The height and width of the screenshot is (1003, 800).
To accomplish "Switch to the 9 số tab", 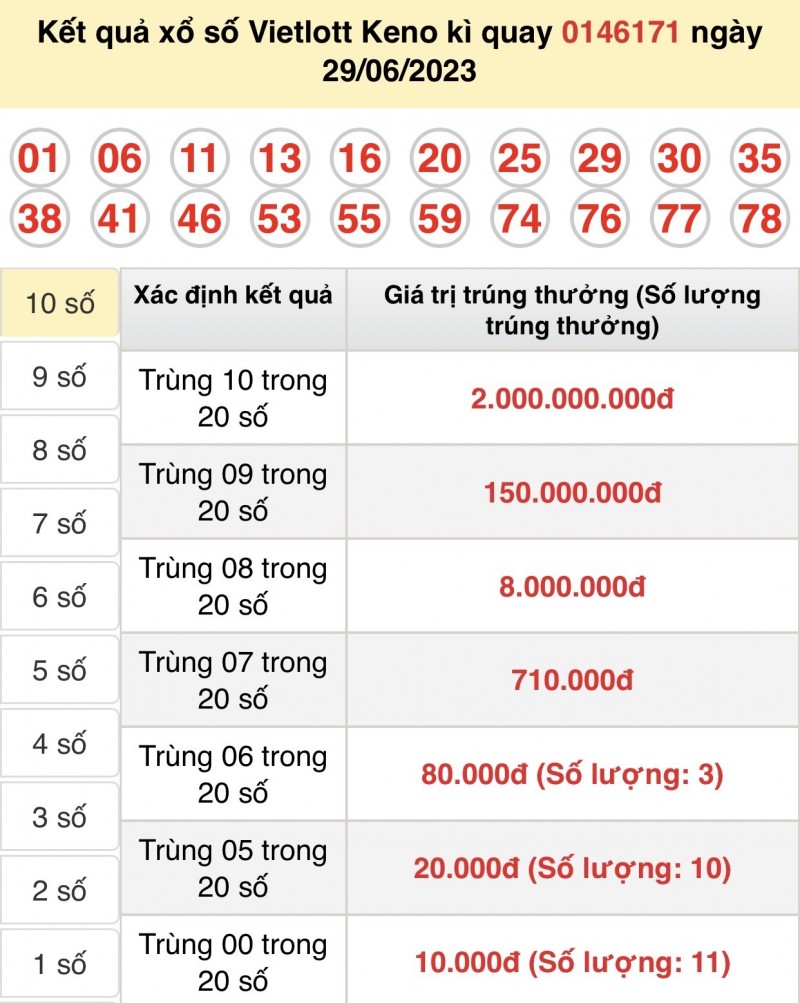I will coord(59,377).
